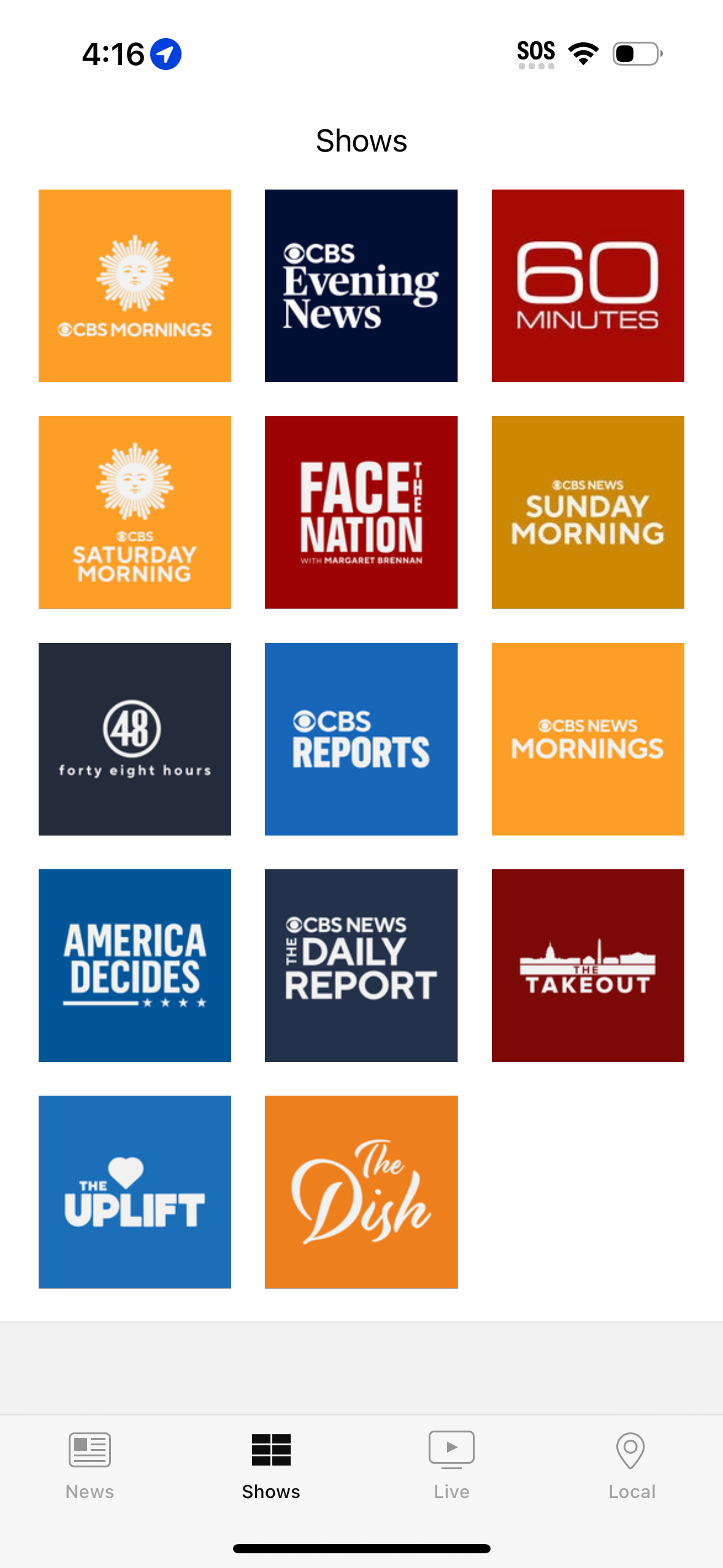Viewport: 723px width, 1568px height.
Task: Open Face the Nation with Margaret Brennan
Action: pos(361,512)
